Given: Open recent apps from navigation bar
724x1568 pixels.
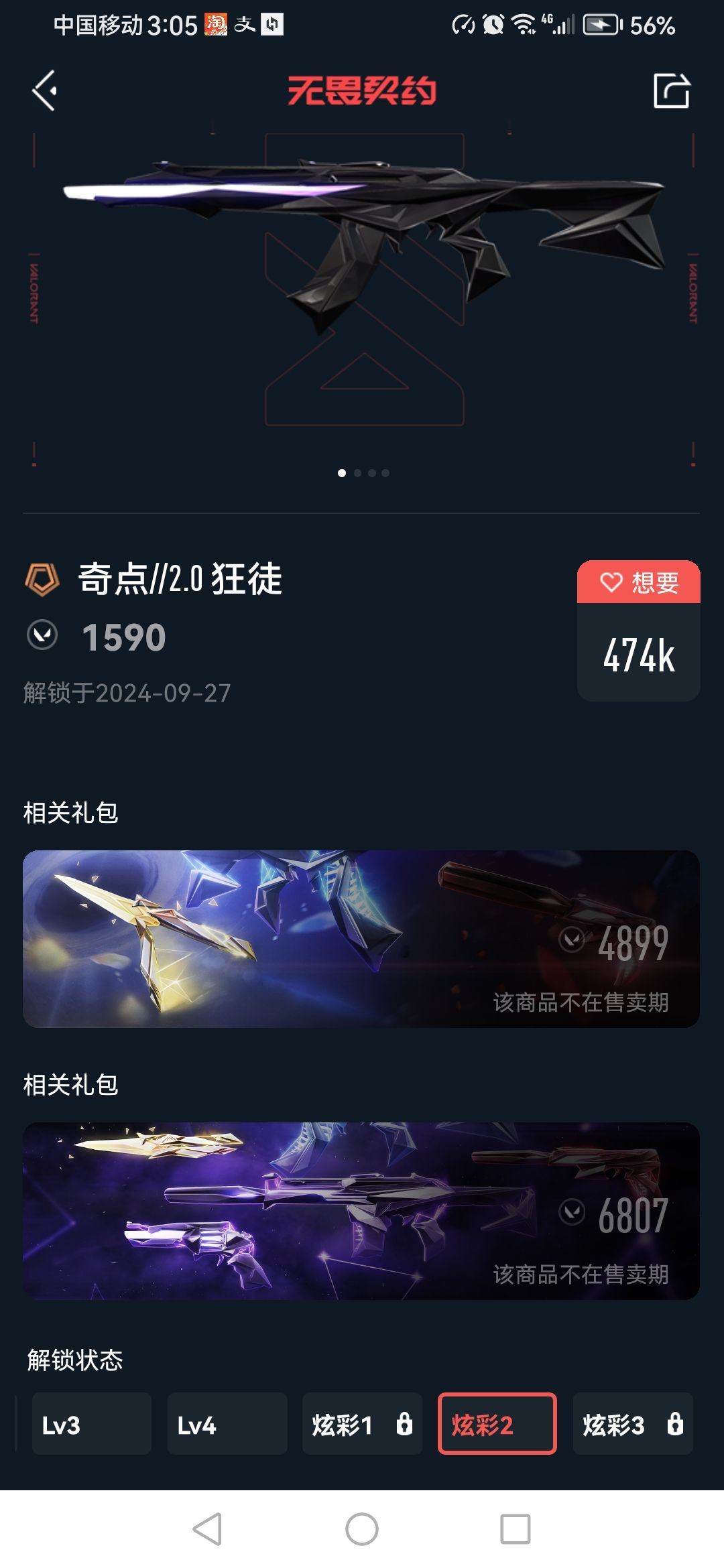Looking at the screenshot, I should pyautogui.click(x=516, y=1530).
